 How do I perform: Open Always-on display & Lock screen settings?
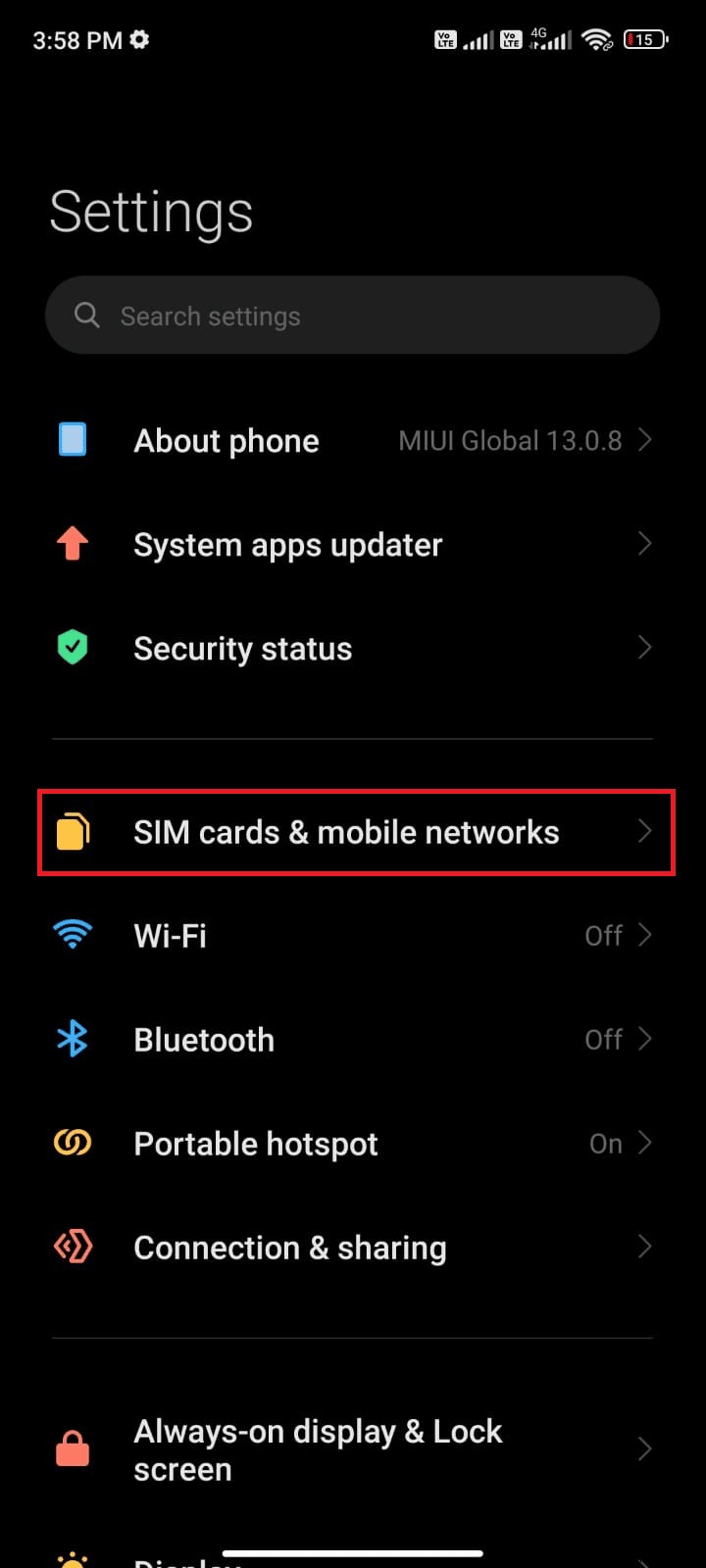[x=353, y=1448]
